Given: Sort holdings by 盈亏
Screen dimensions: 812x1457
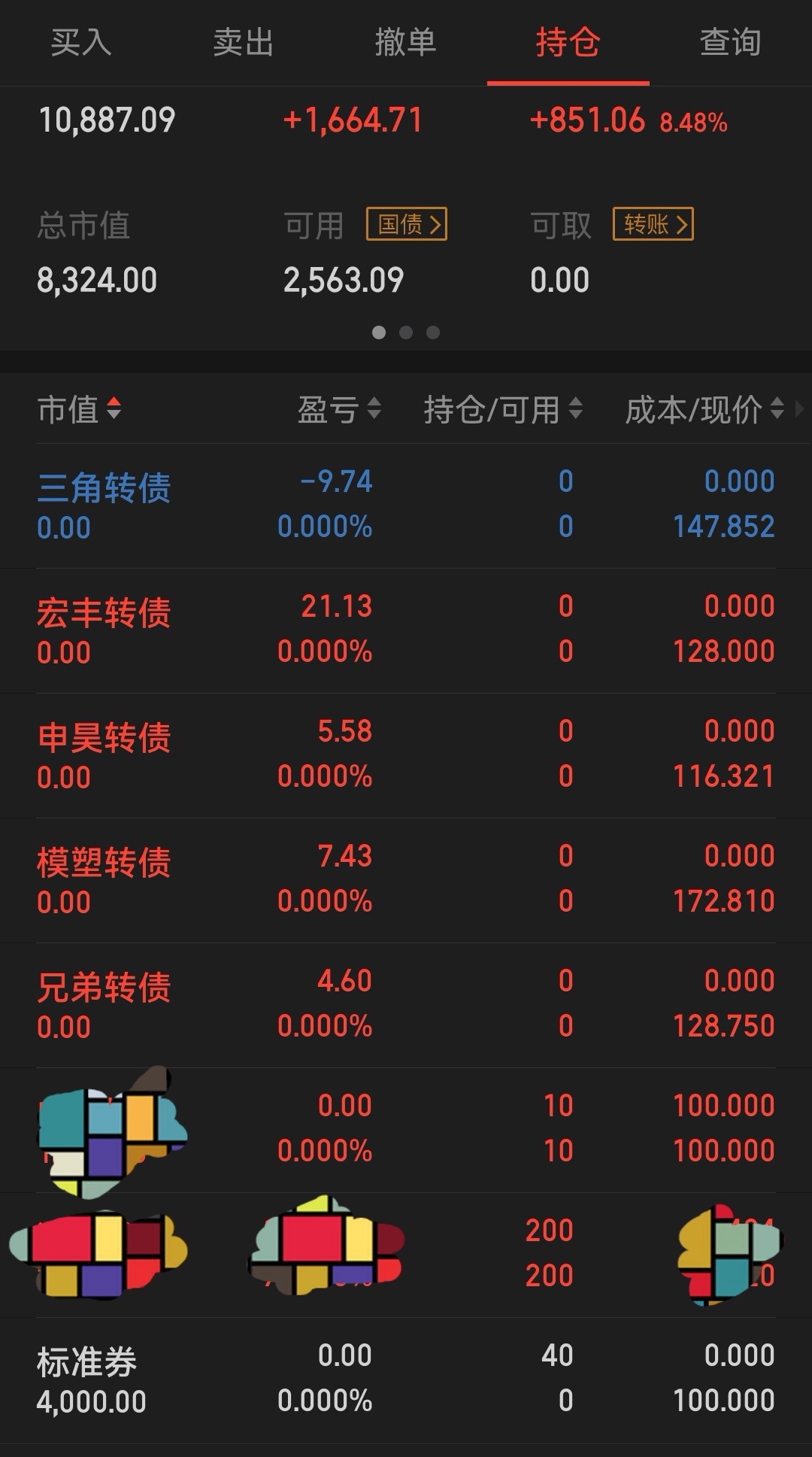Looking at the screenshot, I should [x=339, y=410].
